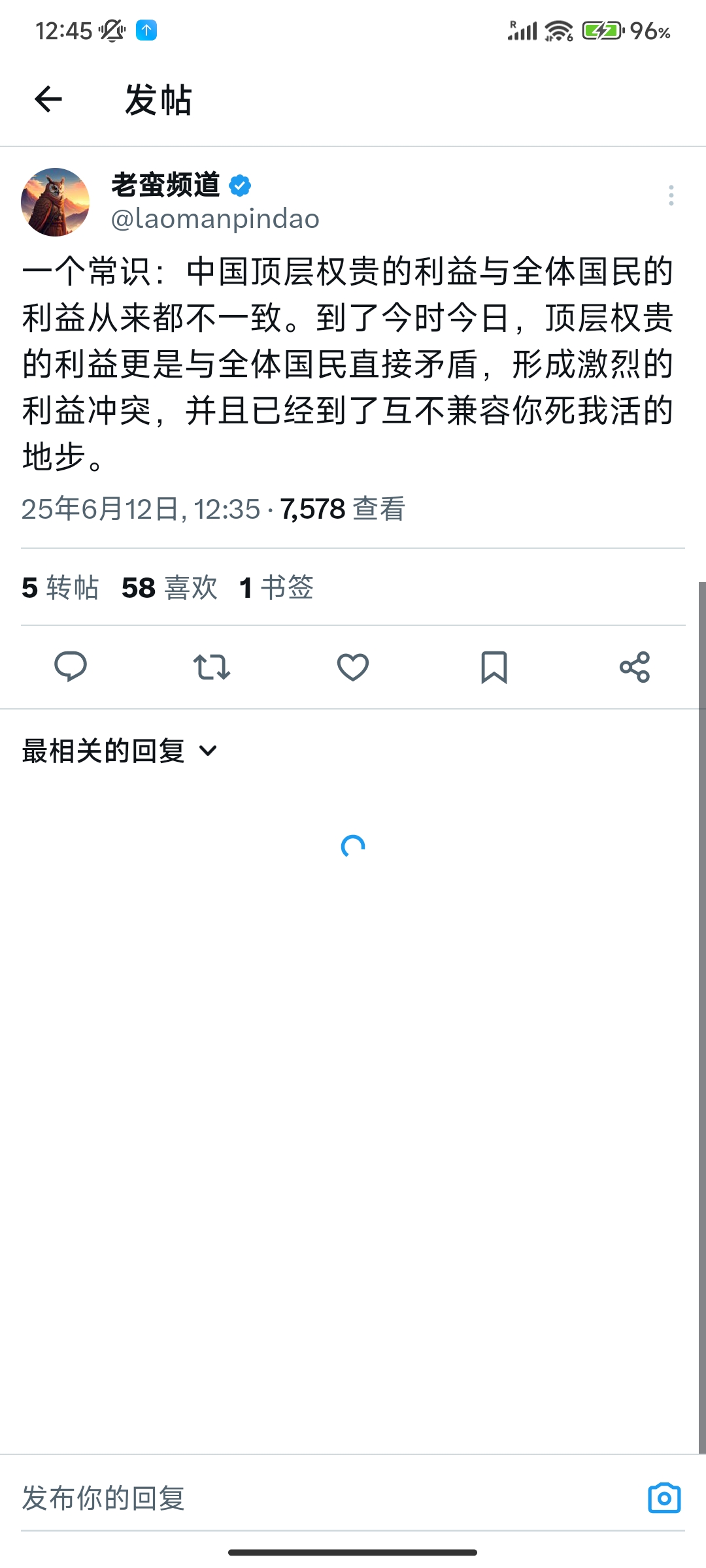View the 58 喜欢 likes list
The height and width of the screenshot is (1568, 706).
click(x=169, y=587)
